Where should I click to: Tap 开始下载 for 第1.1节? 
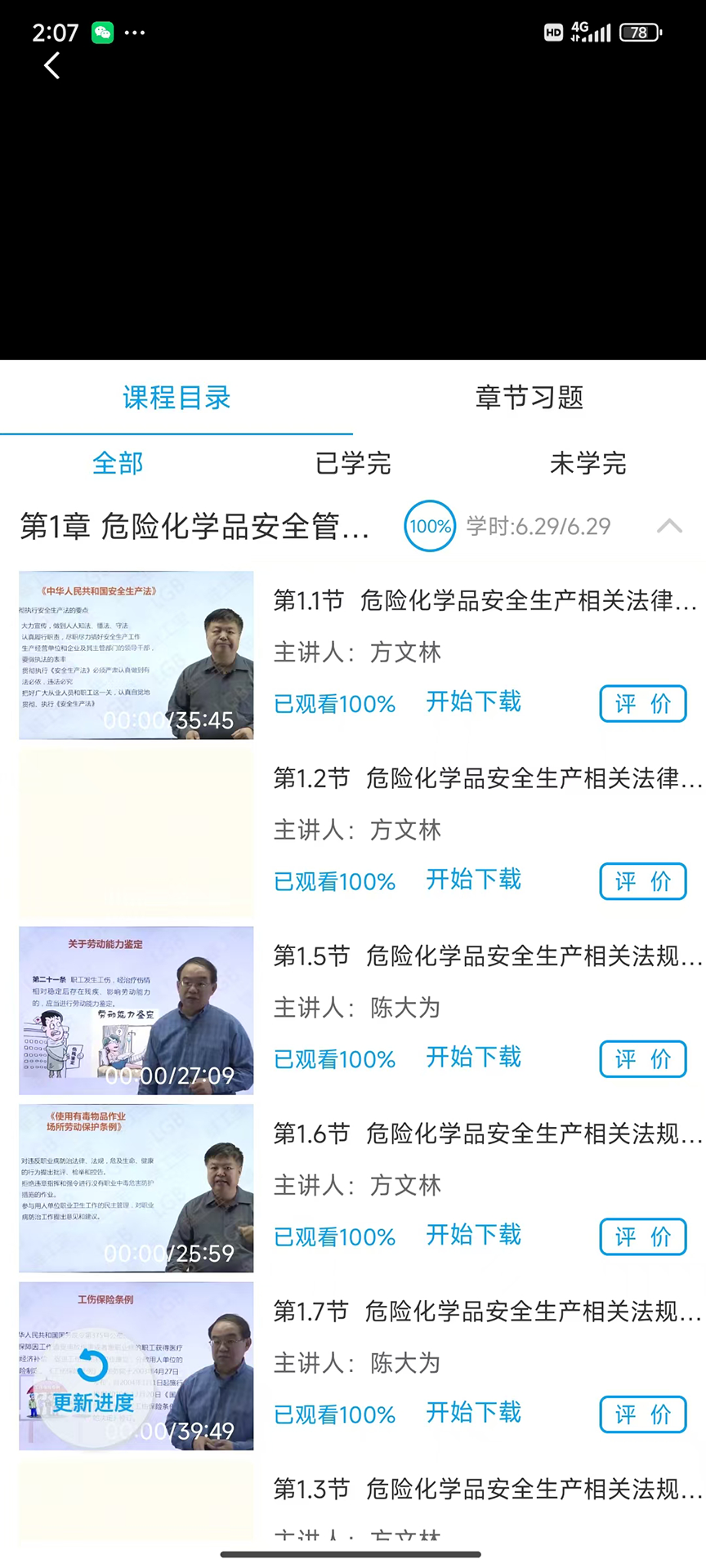pyautogui.click(x=472, y=703)
